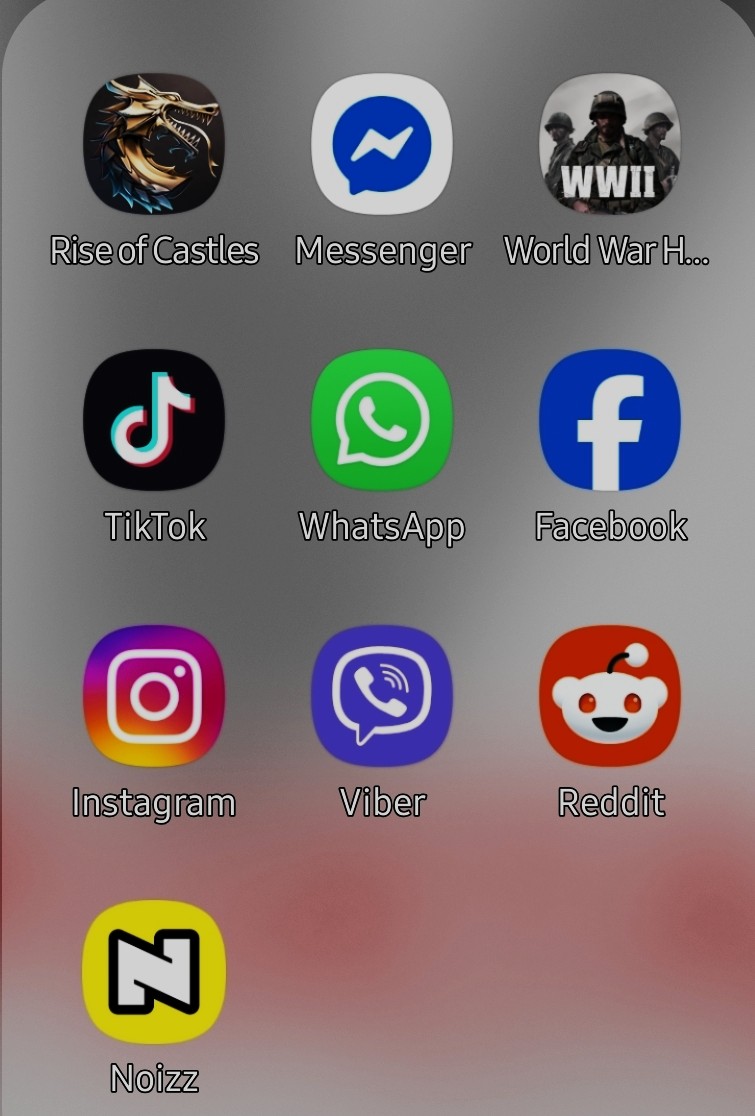
Task: Tap the Noizz app name
Action: pos(152,1078)
